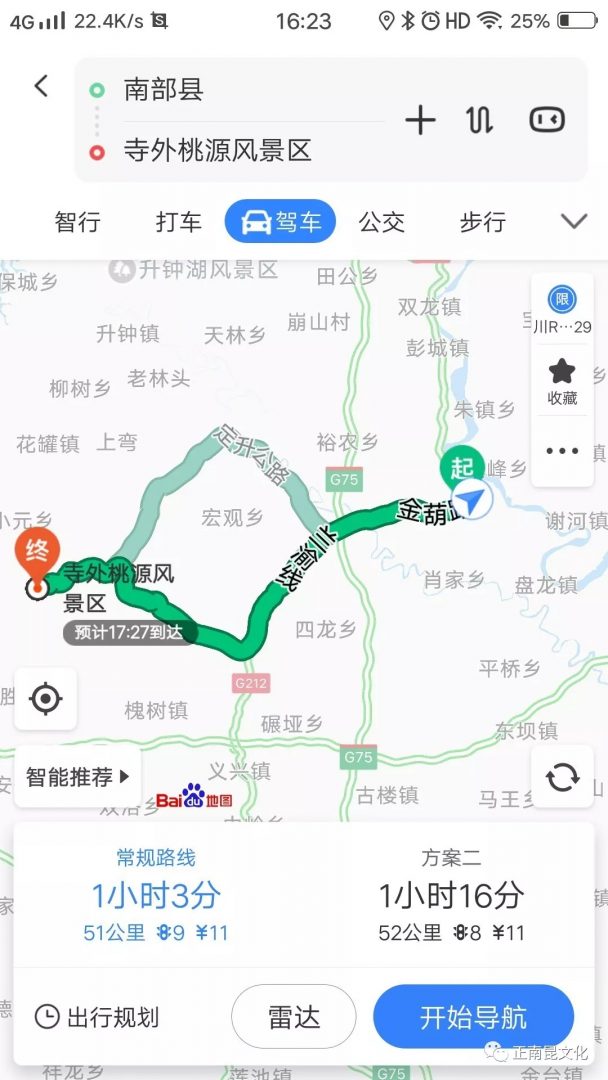Tap 开始导航 to start navigation
This screenshot has height=1080, width=608.
[474, 1017]
